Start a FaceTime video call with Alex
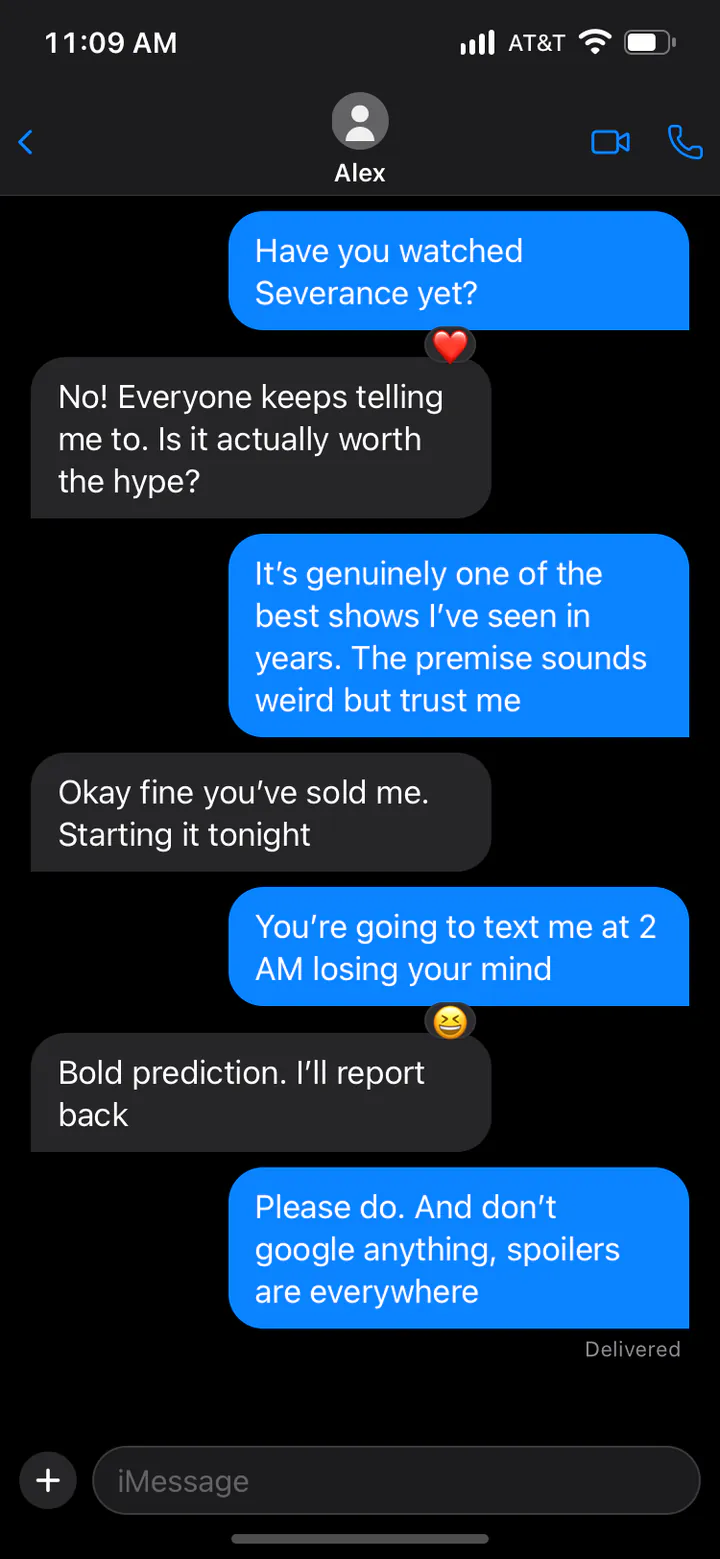Viewport: 720px width, 1559px height. click(610, 142)
